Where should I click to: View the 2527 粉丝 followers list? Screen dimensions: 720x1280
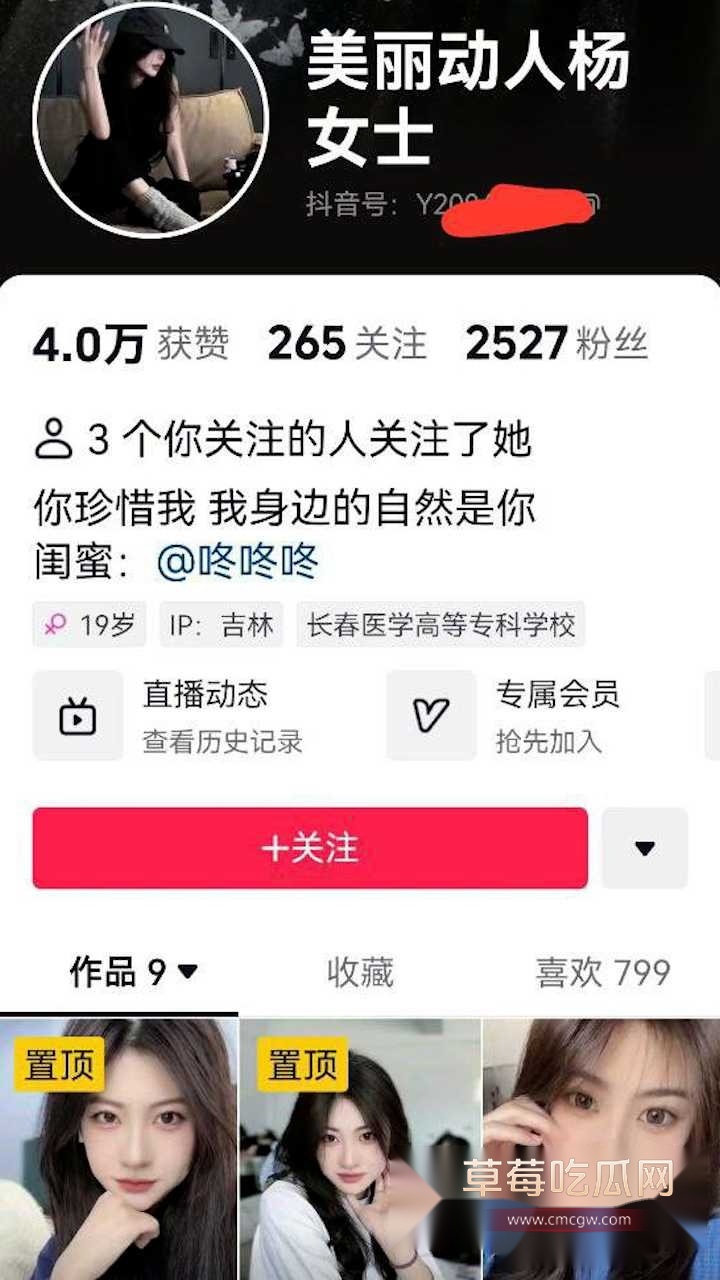[x=557, y=343]
